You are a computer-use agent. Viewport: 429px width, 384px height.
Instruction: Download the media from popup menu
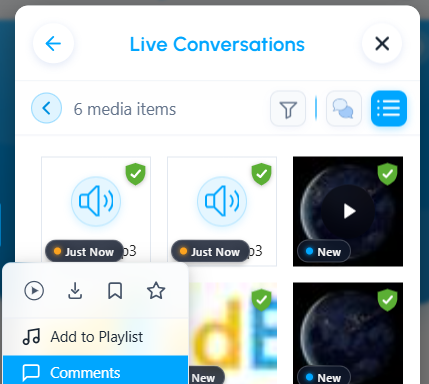[x=75, y=291]
